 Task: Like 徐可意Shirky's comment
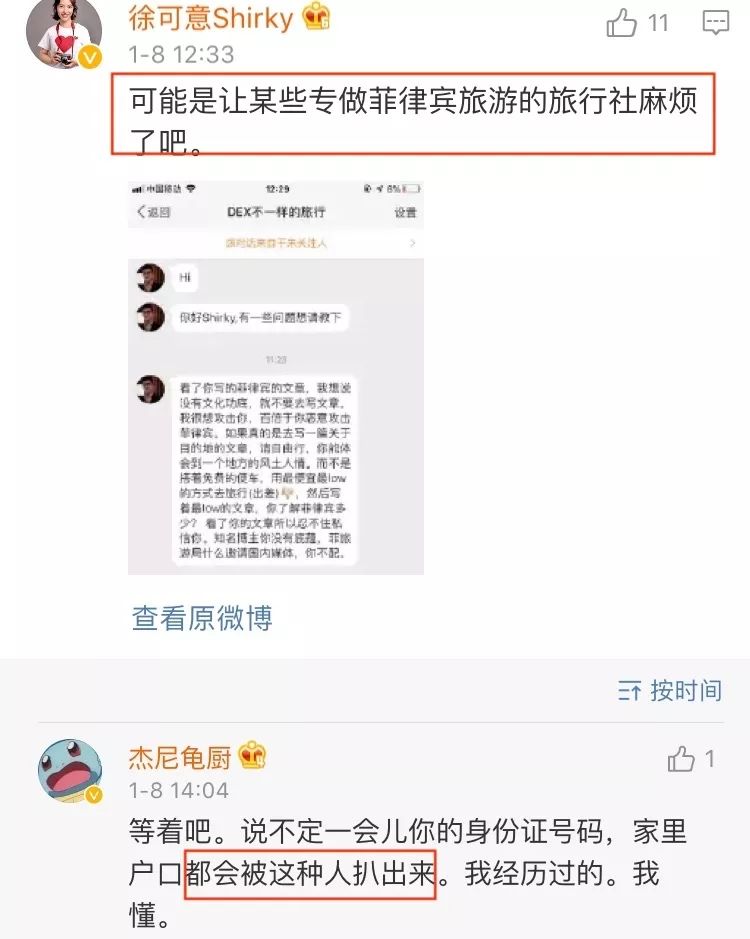point(622,23)
